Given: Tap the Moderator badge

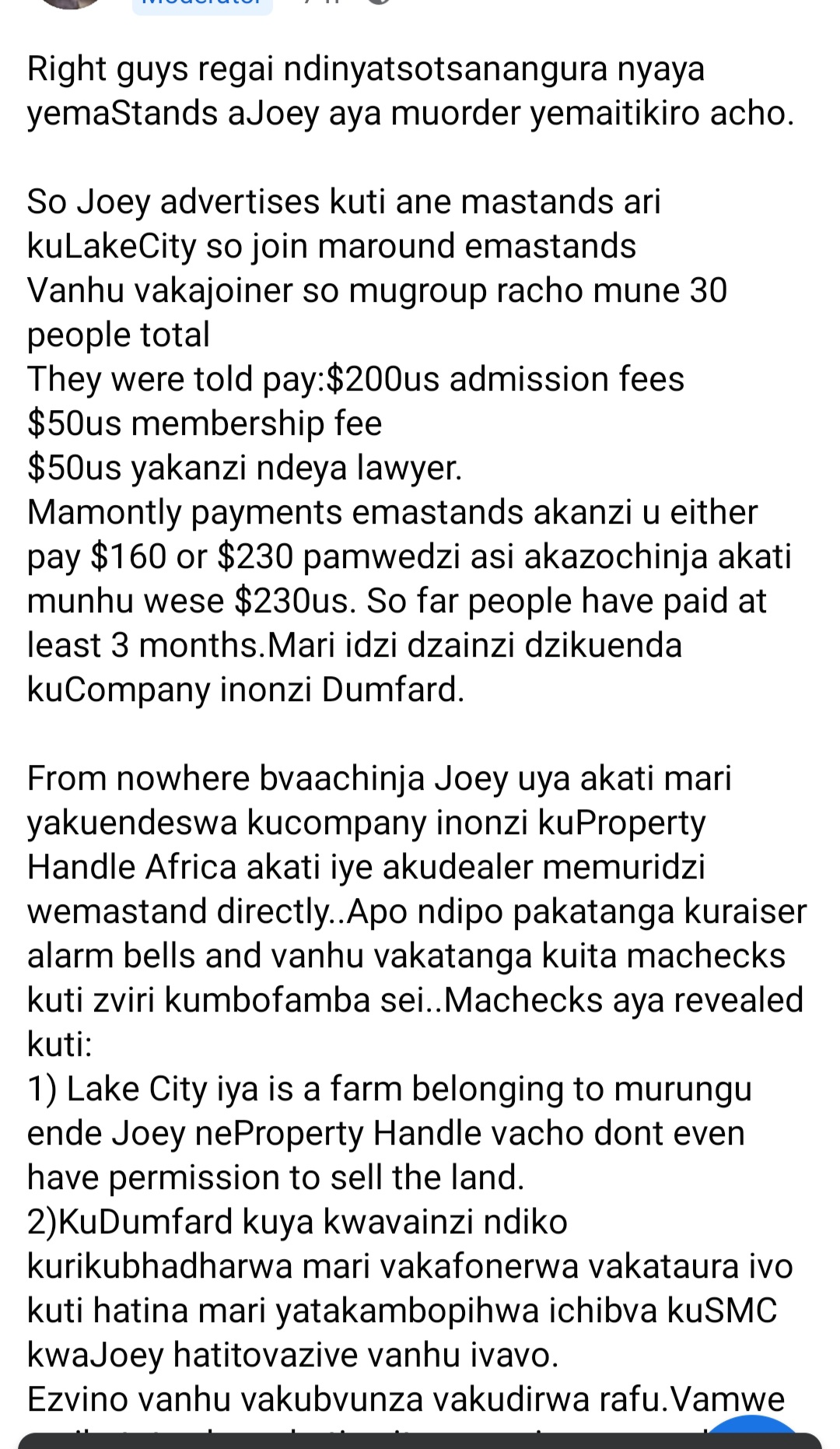Looking at the screenshot, I should click(202, 5).
